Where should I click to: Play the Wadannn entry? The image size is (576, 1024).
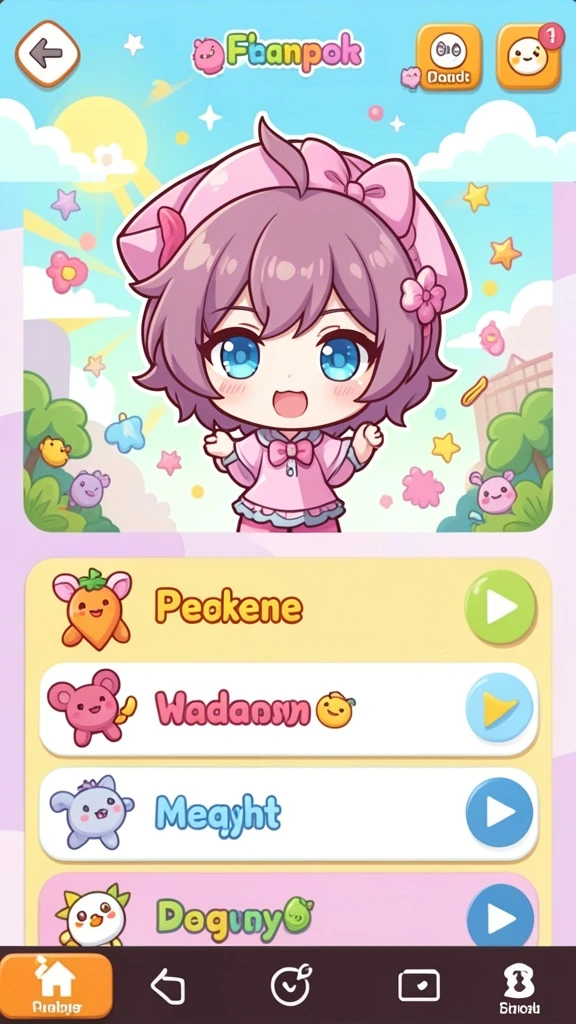tap(500, 707)
